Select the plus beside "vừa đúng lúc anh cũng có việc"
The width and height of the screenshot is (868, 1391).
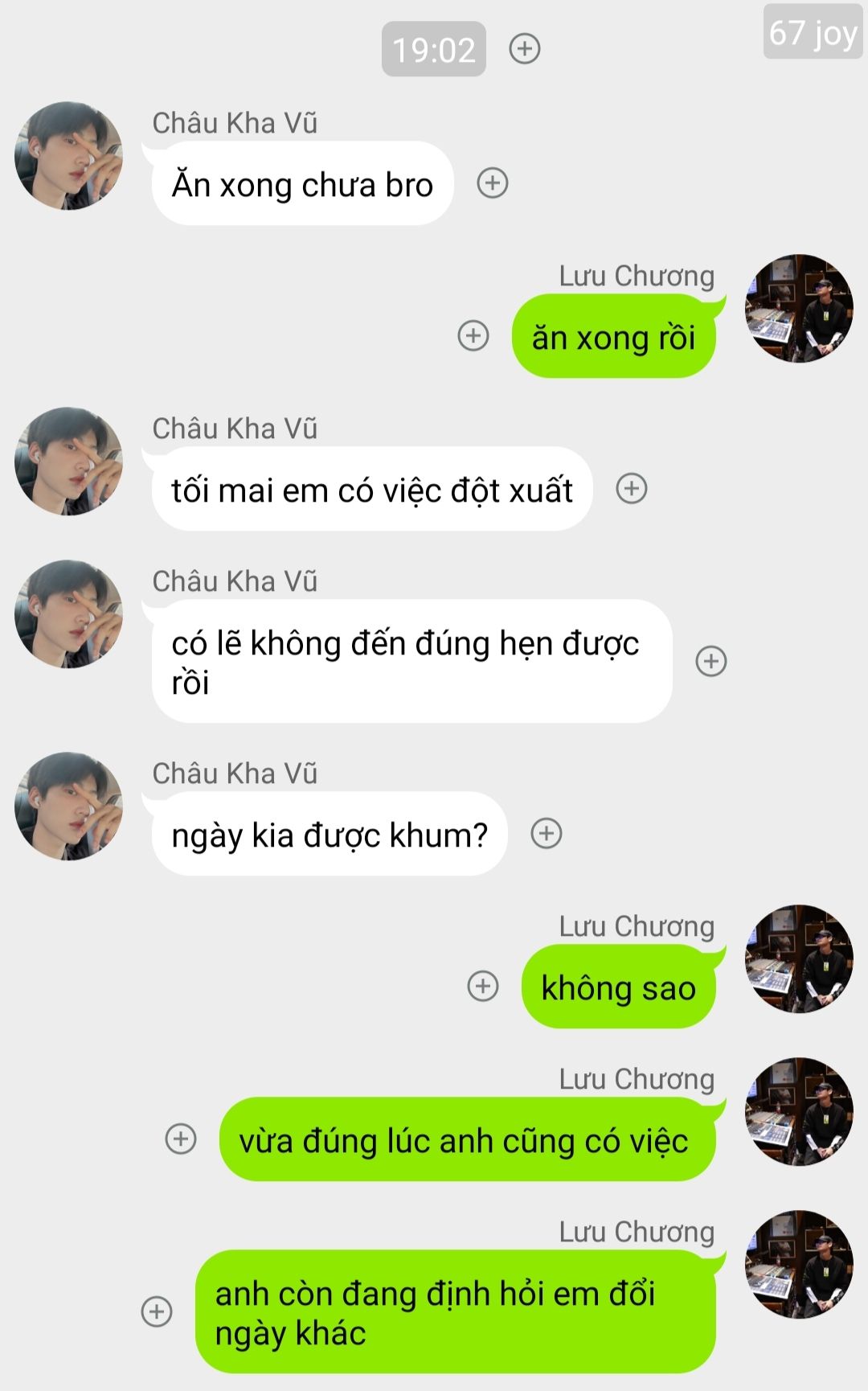[x=181, y=1139]
